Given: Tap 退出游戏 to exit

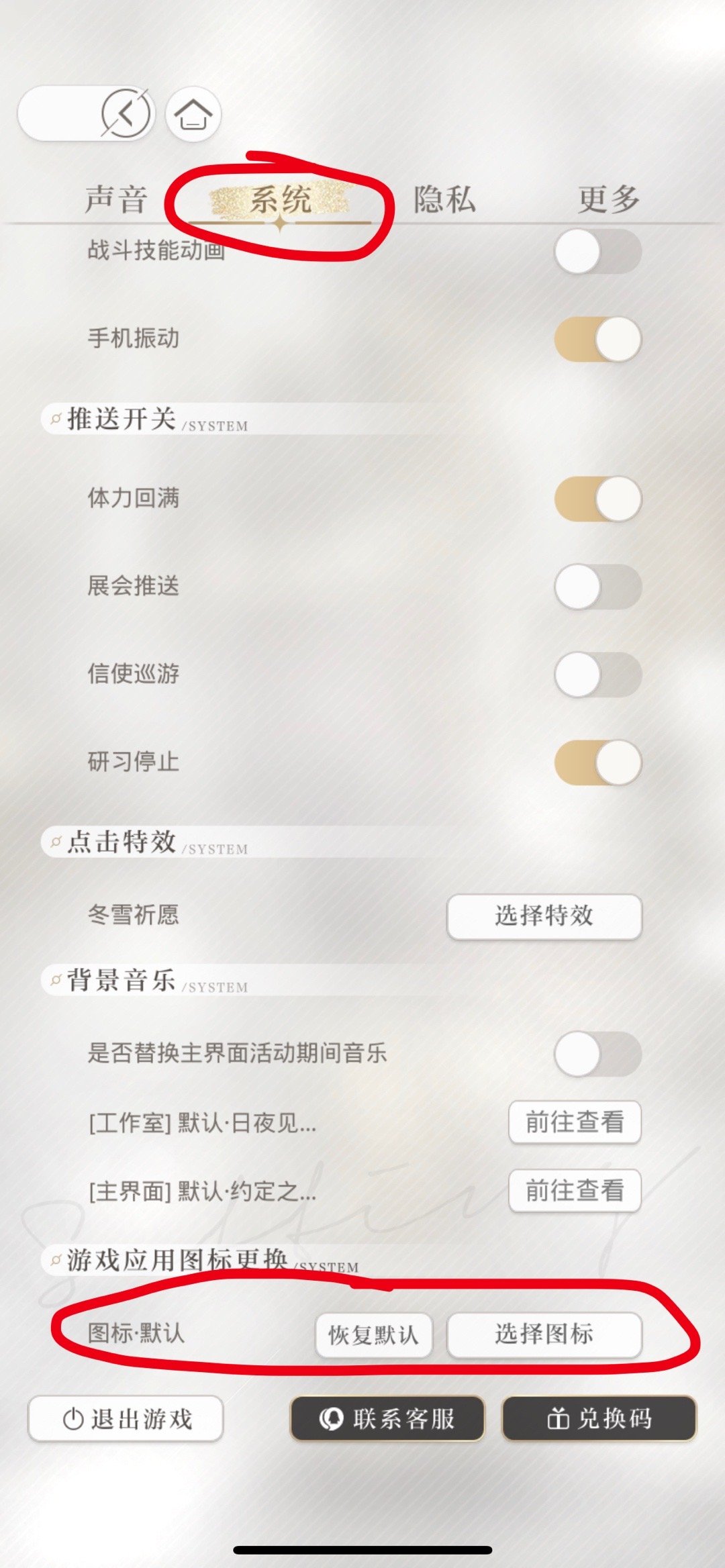Looking at the screenshot, I should 126,1419.
